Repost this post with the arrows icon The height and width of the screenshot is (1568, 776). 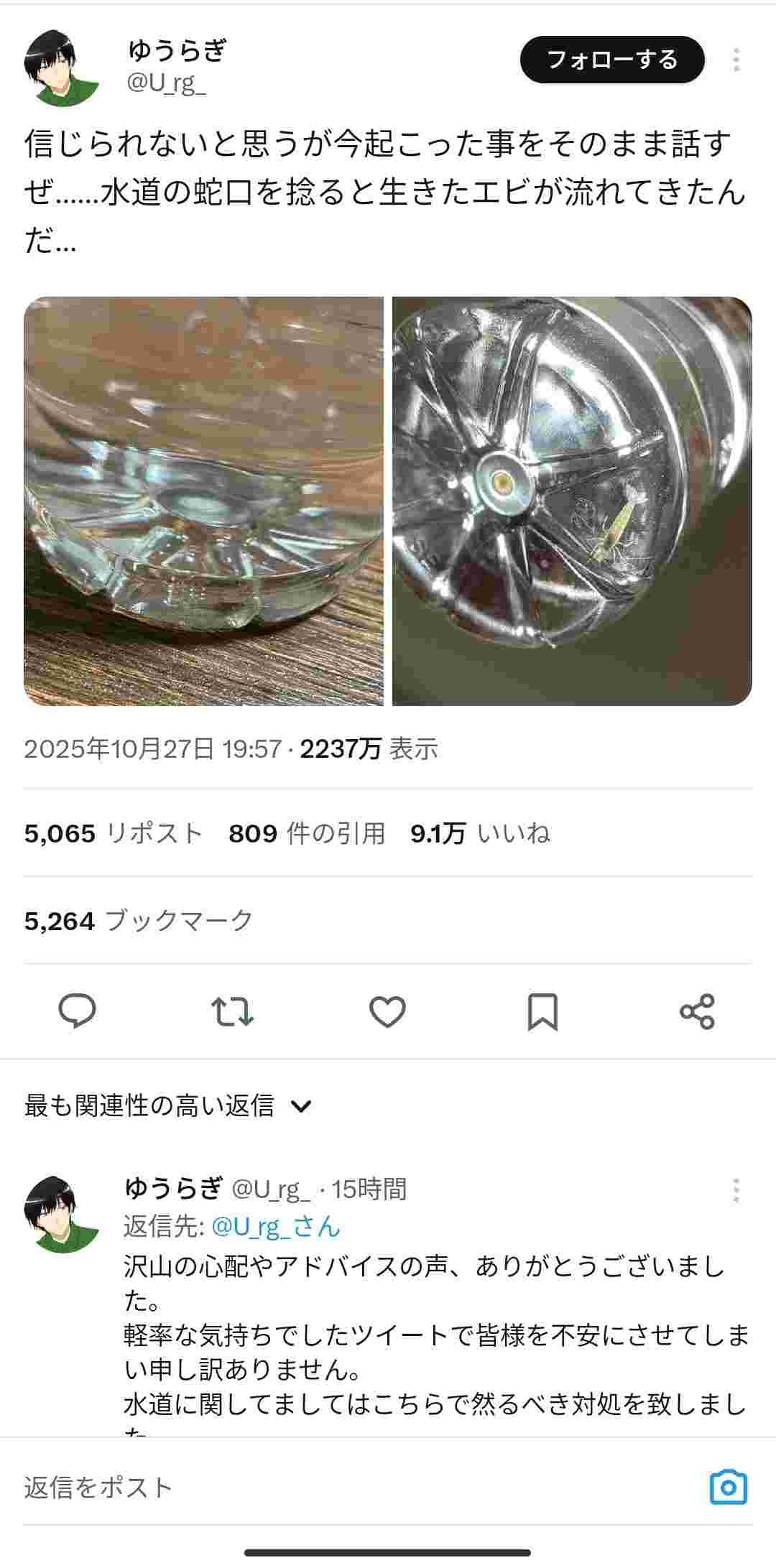(x=232, y=1011)
